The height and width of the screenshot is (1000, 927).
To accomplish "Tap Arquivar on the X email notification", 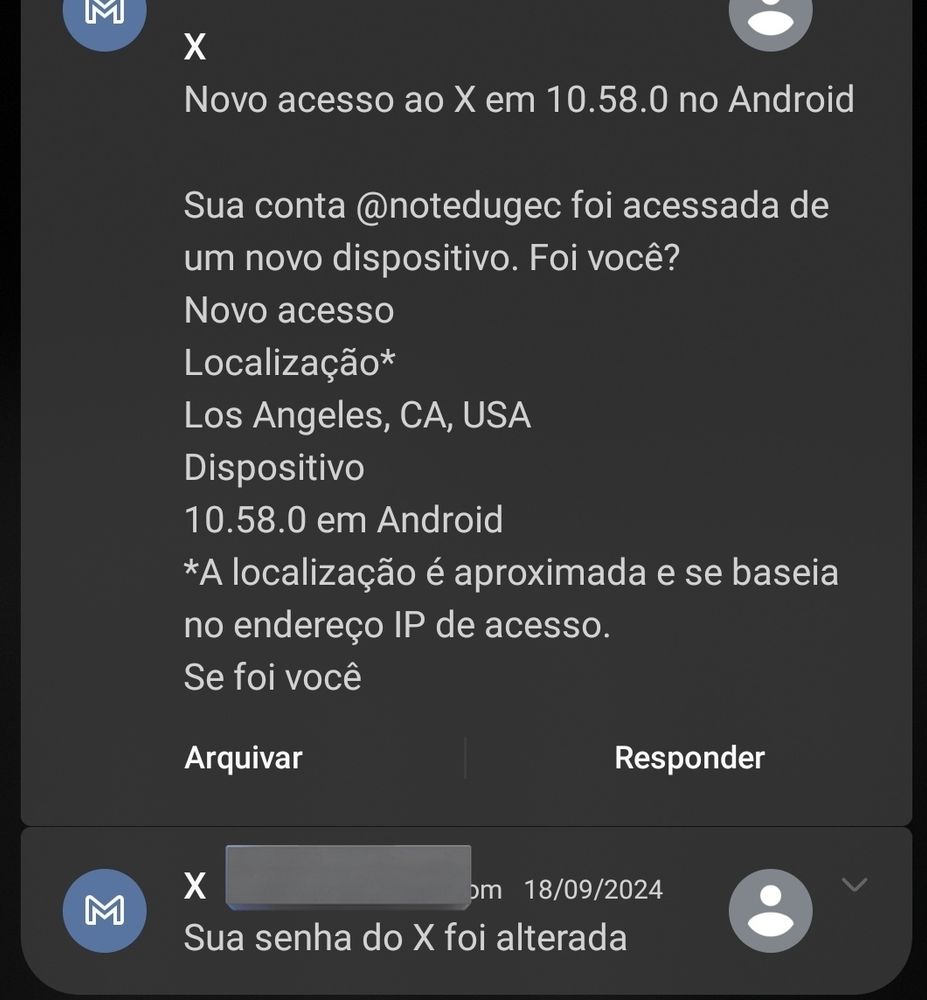I will tap(244, 758).
